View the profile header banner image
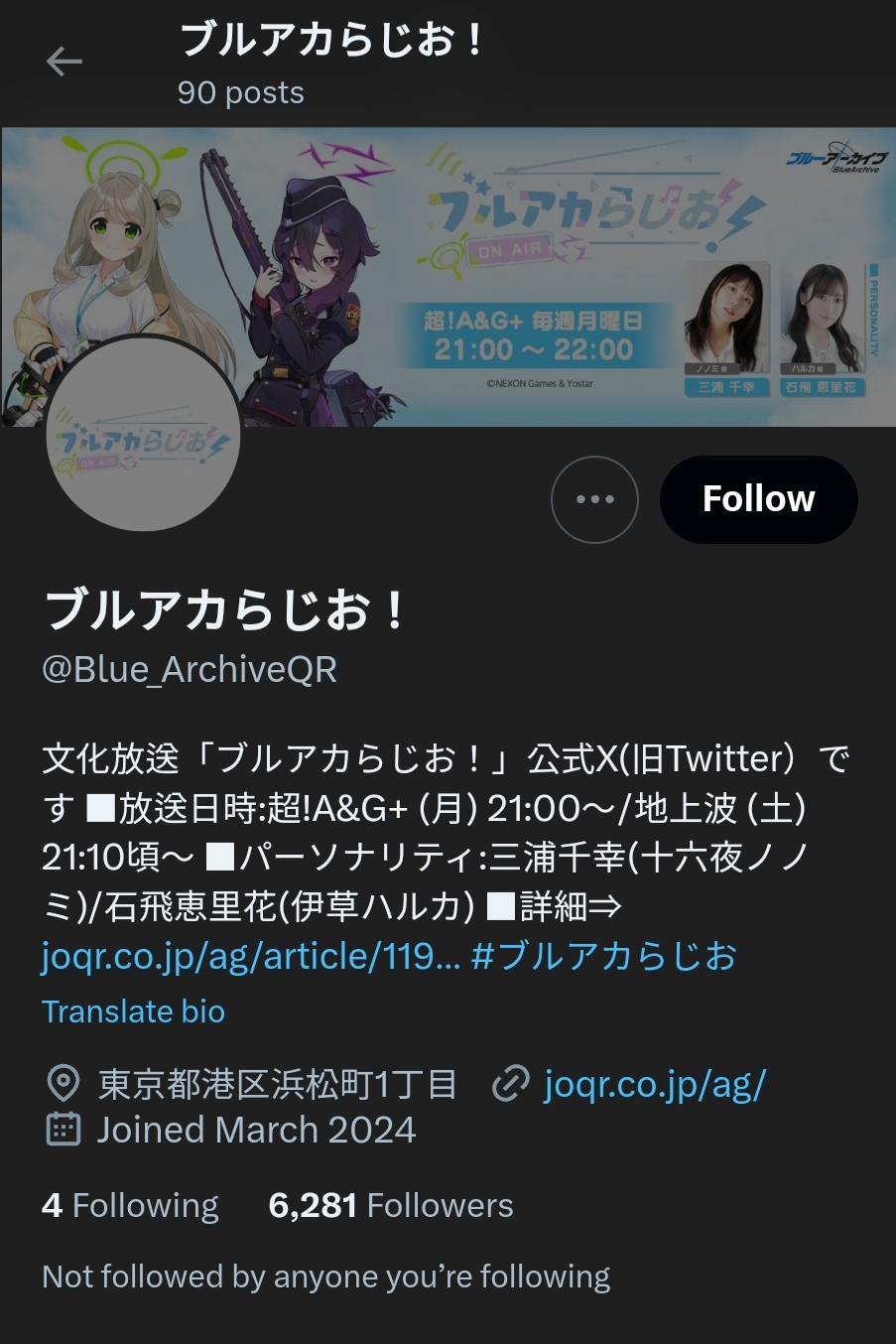This screenshot has width=896, height=1344. (x=448, y=277)
